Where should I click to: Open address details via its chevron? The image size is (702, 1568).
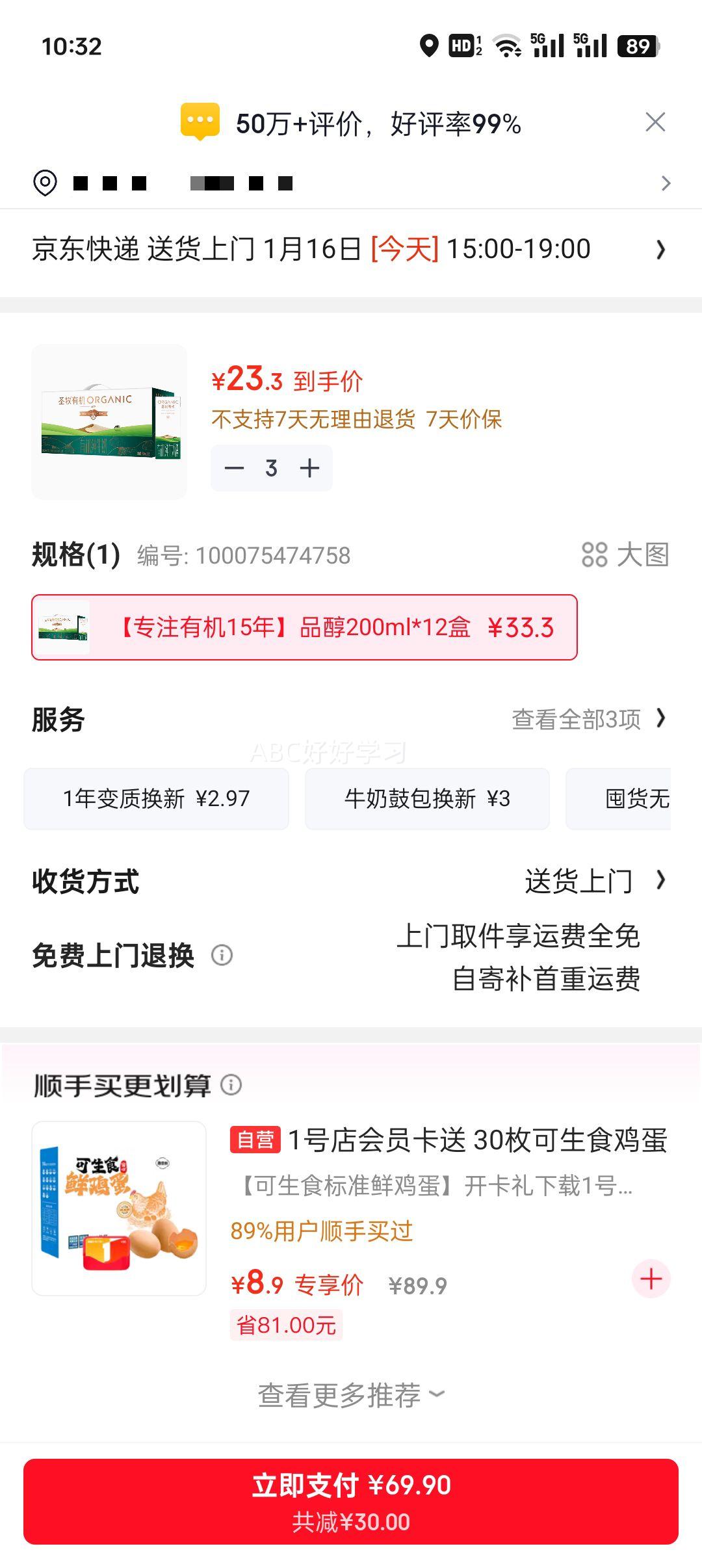[666, 183]
